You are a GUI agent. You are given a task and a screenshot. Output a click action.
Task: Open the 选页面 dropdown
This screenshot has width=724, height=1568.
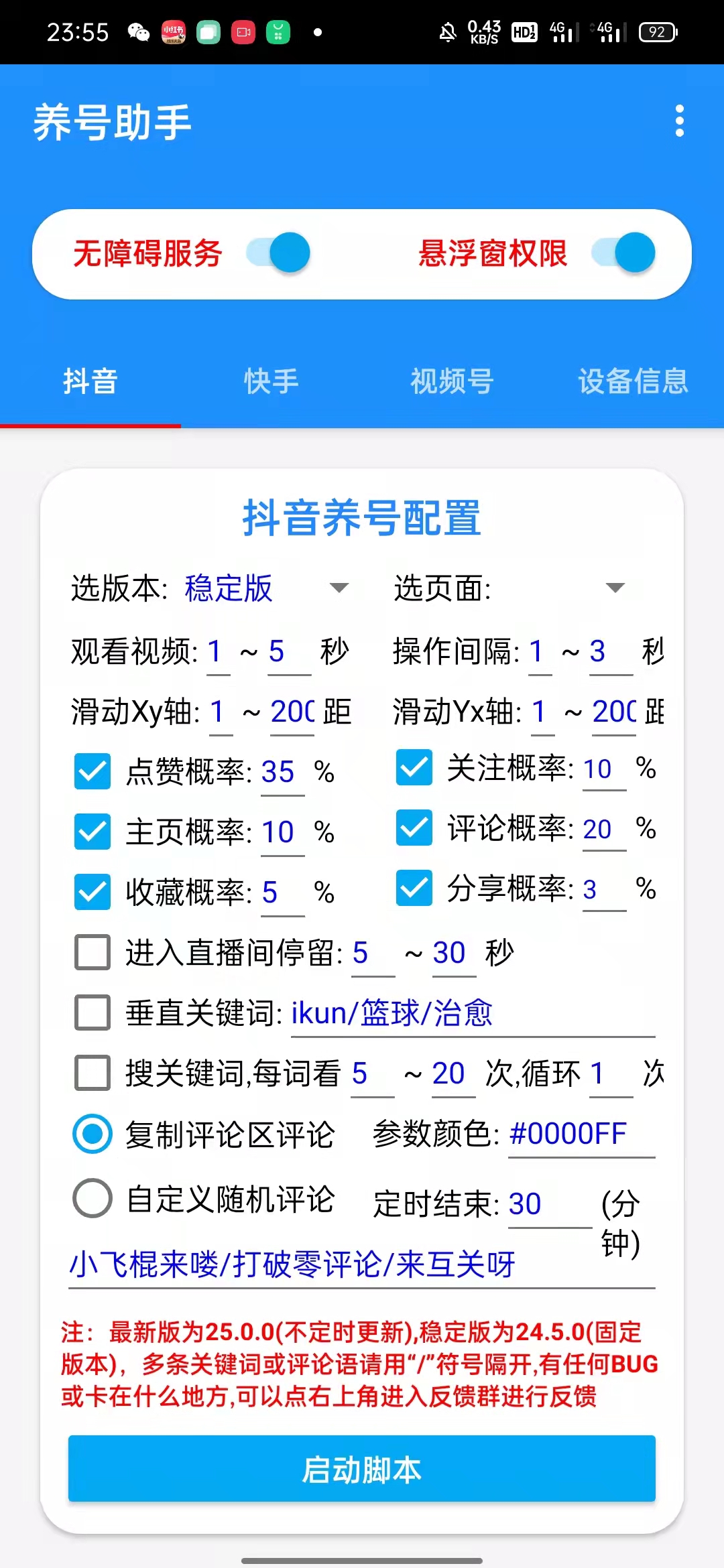click(x=613, y=589)
